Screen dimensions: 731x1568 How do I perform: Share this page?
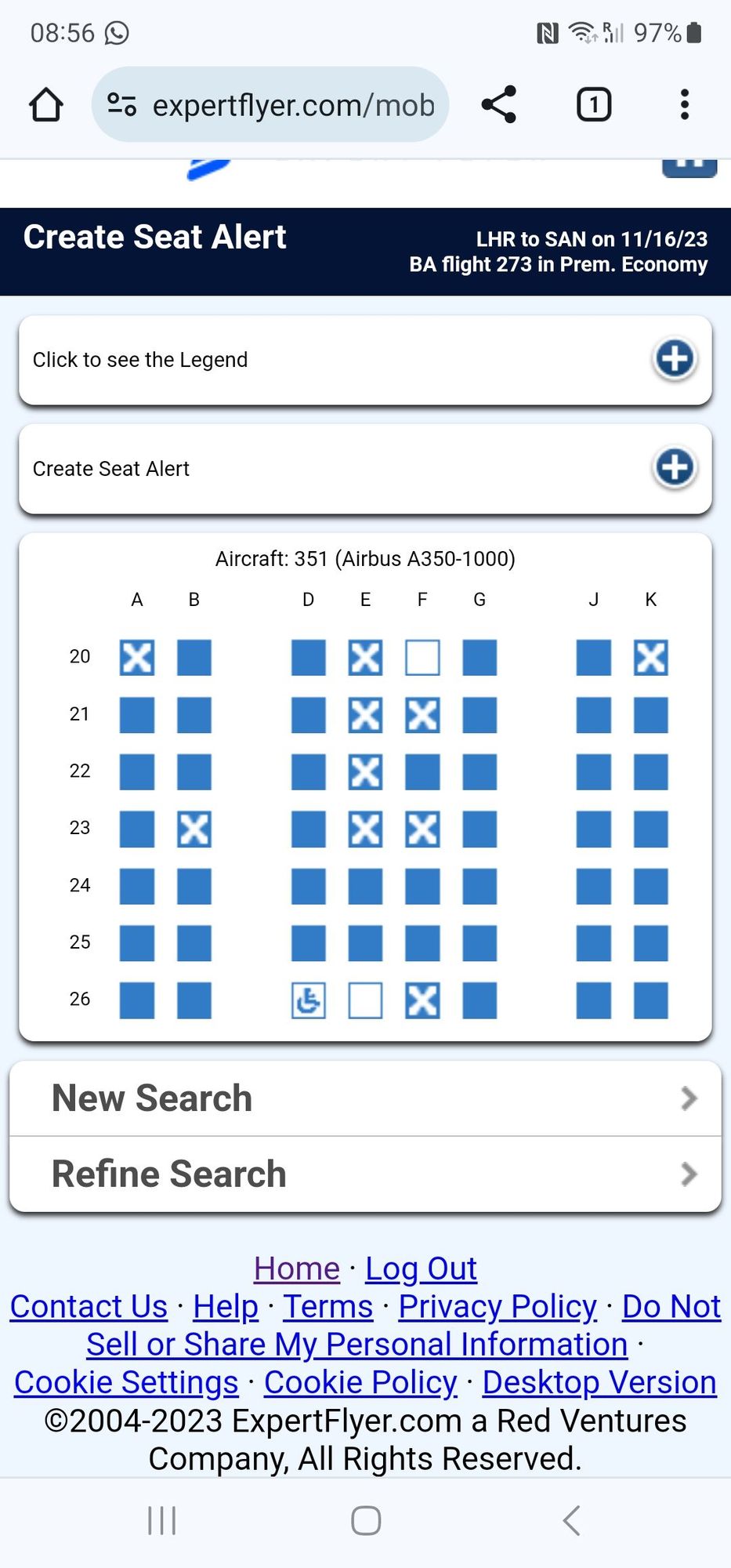[x=499, y=104]
